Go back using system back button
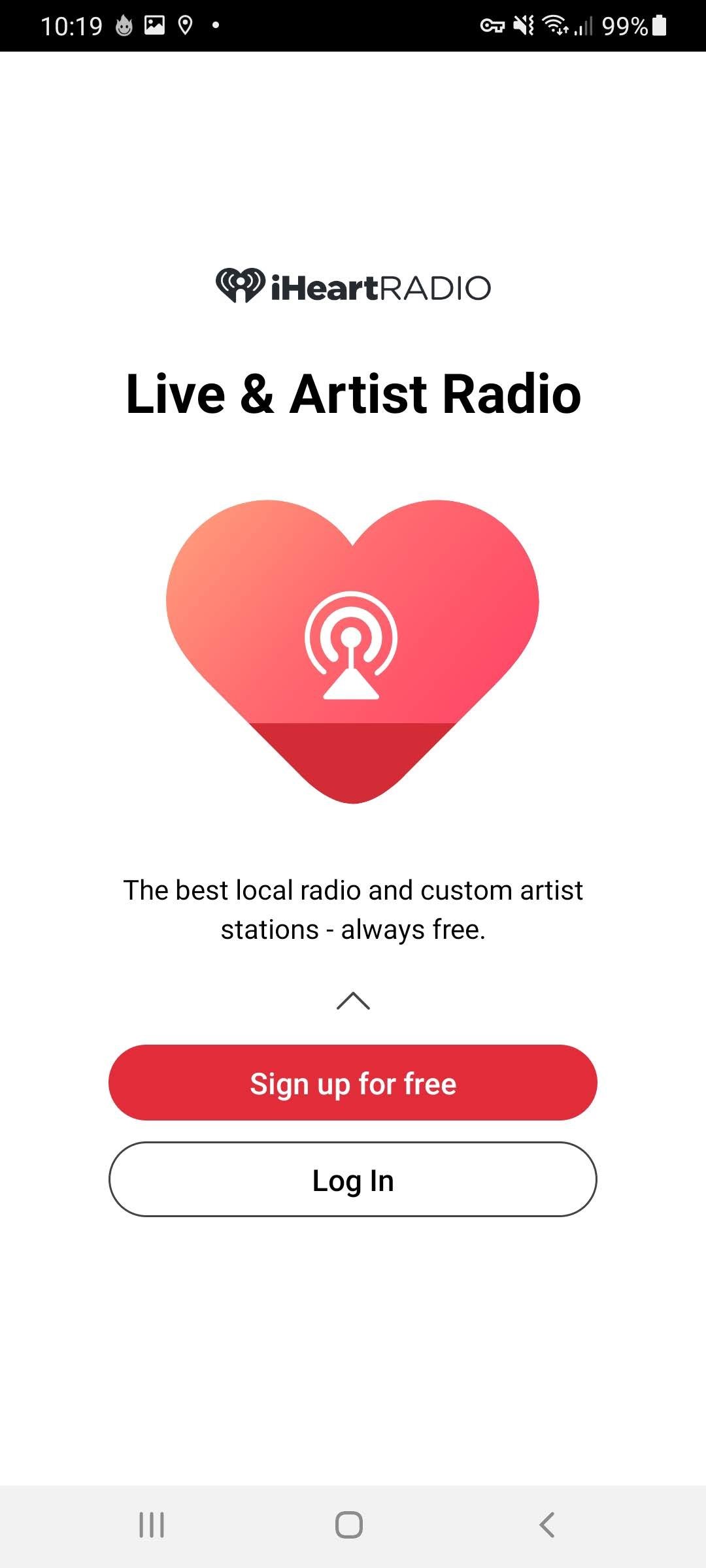706x1568 pixels. 546,1525
